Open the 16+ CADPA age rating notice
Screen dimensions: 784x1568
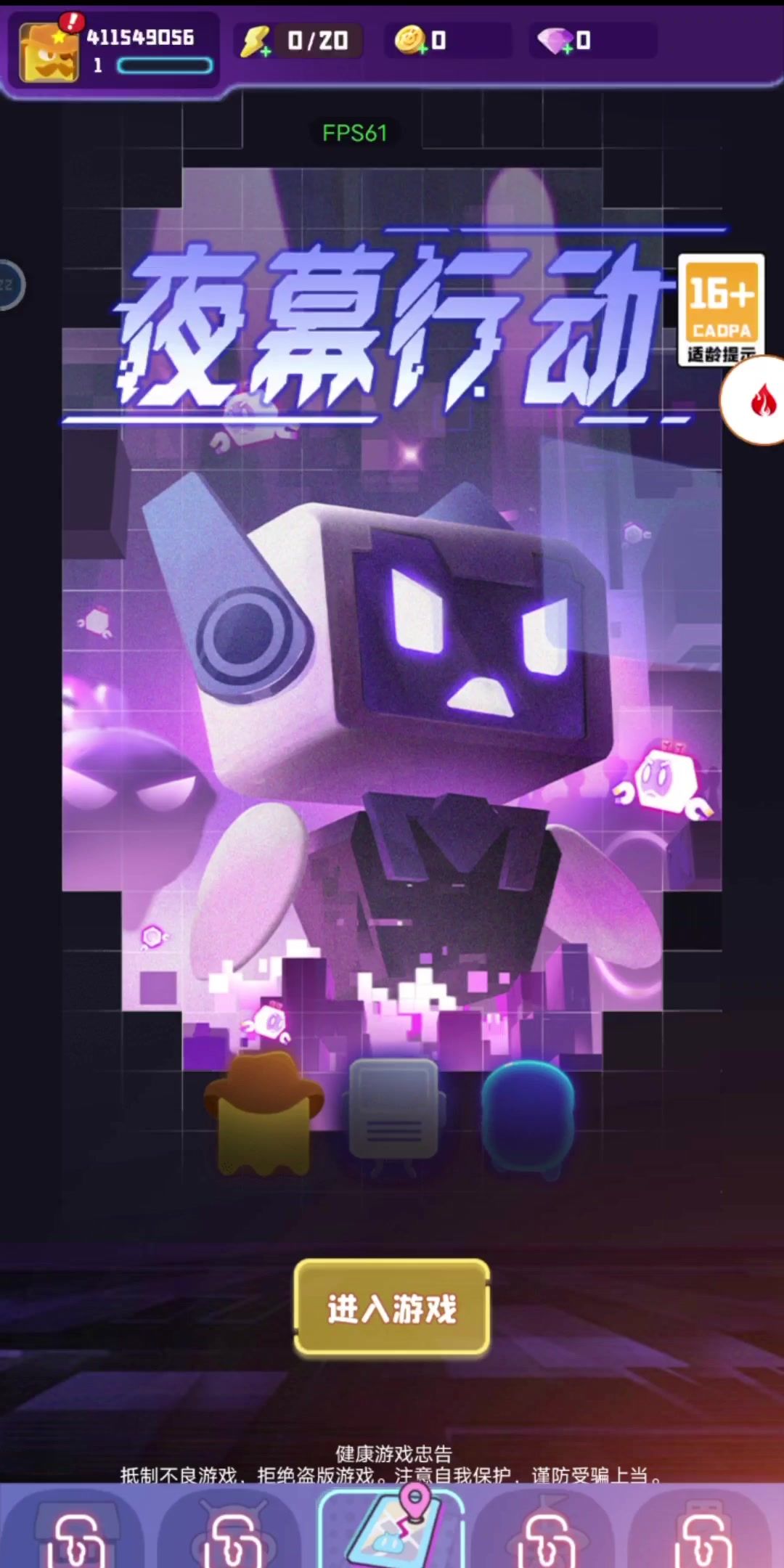[x=720, y=310]
